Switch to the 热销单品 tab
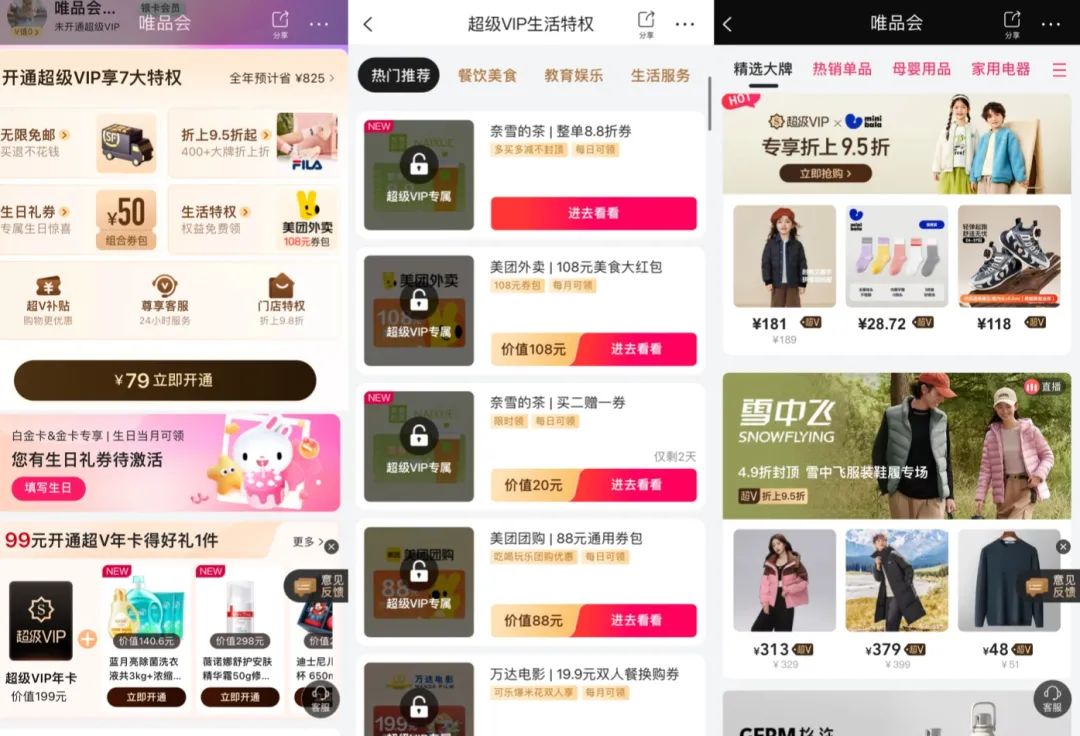This screenshot has height=736, width=1080. pyautogui.click(x=841, y=69)
